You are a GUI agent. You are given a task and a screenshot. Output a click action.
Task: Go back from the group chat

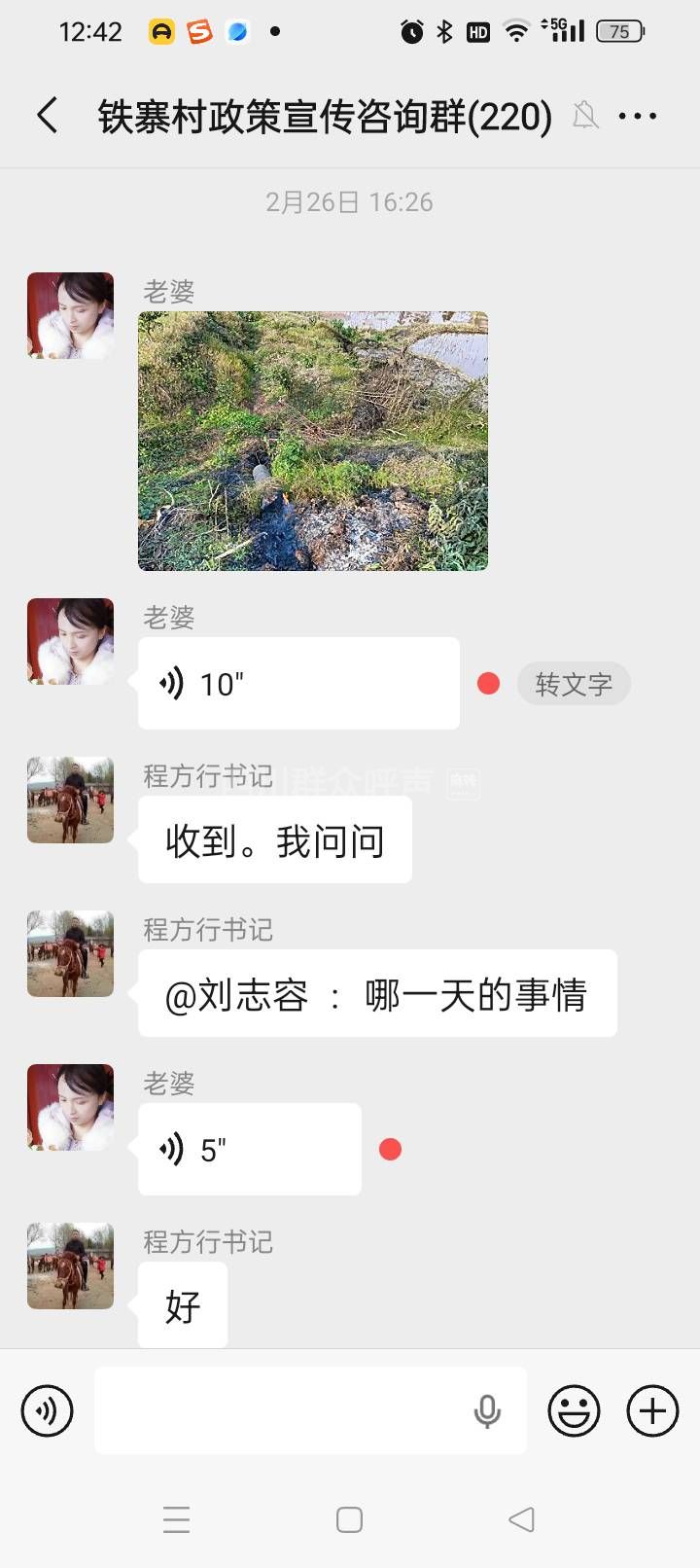[x=47, y=116]
